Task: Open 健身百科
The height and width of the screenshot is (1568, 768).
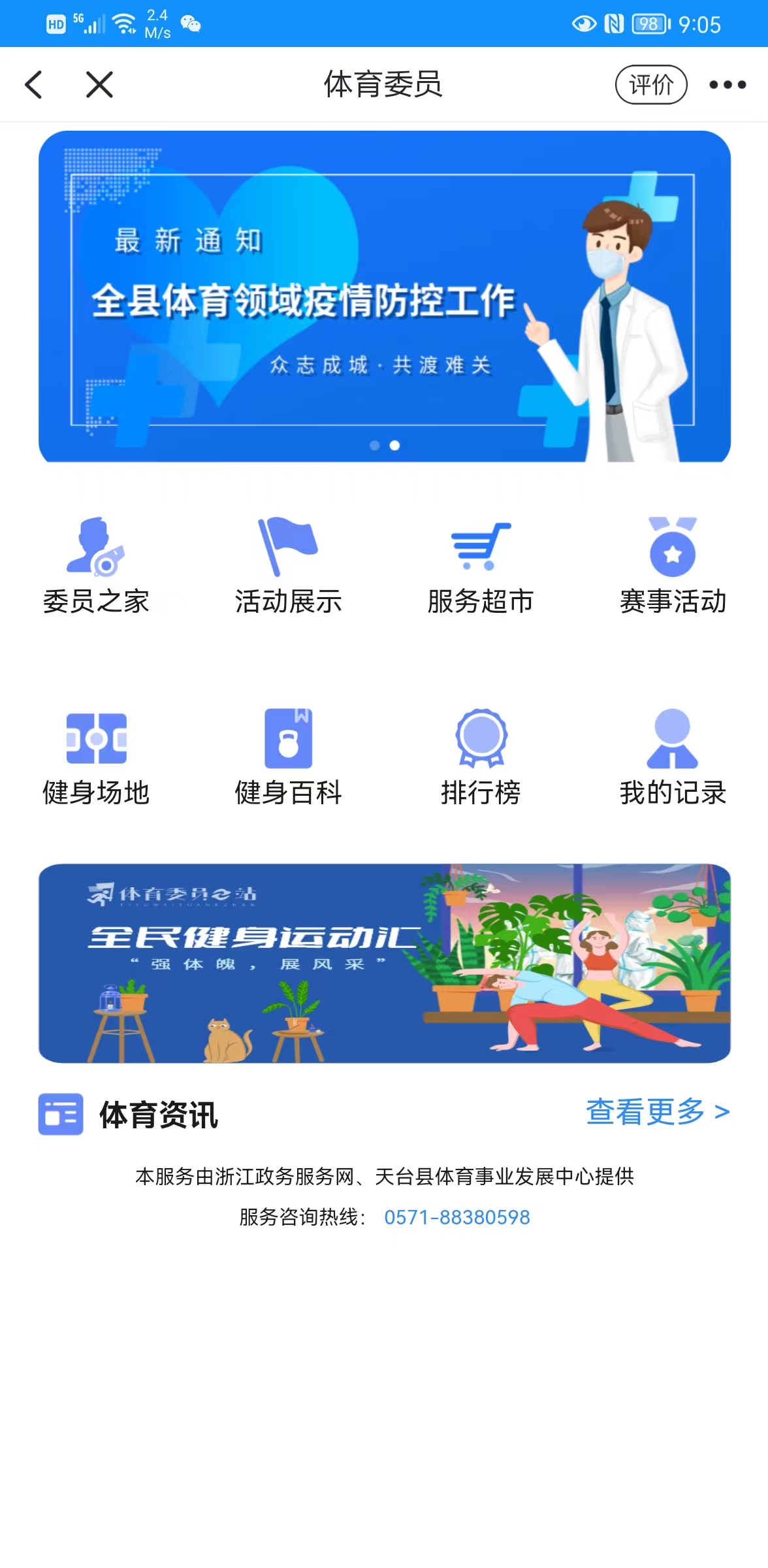Action: [x=288, y=758]
